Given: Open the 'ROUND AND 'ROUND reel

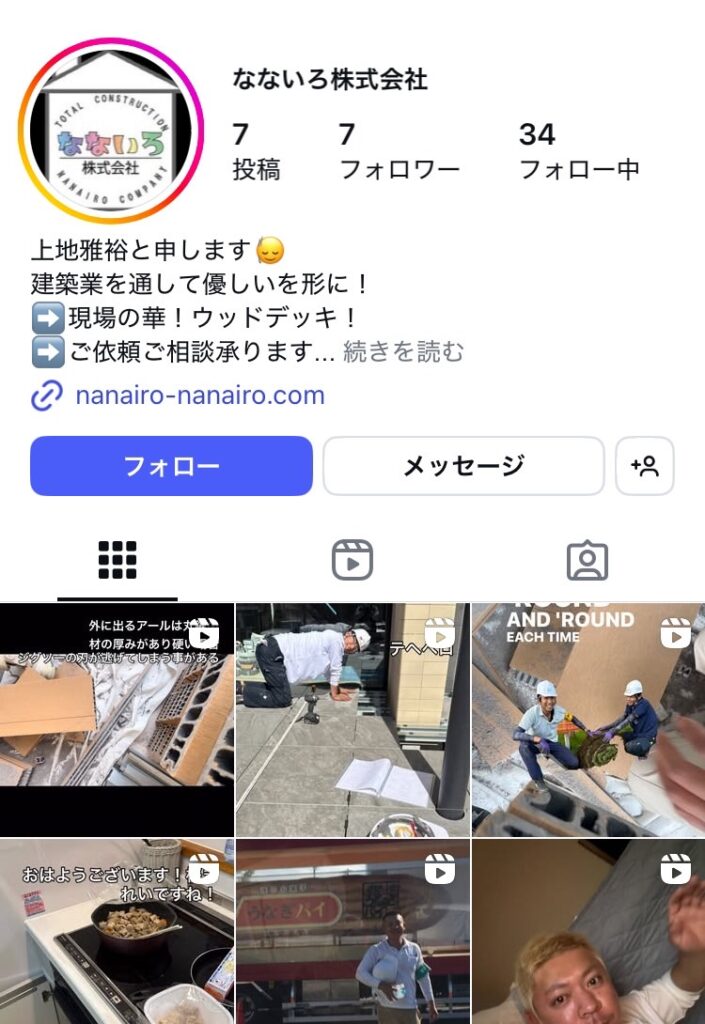Looking at the screenshot, I should pyautogui.click(x=588, y=720).
